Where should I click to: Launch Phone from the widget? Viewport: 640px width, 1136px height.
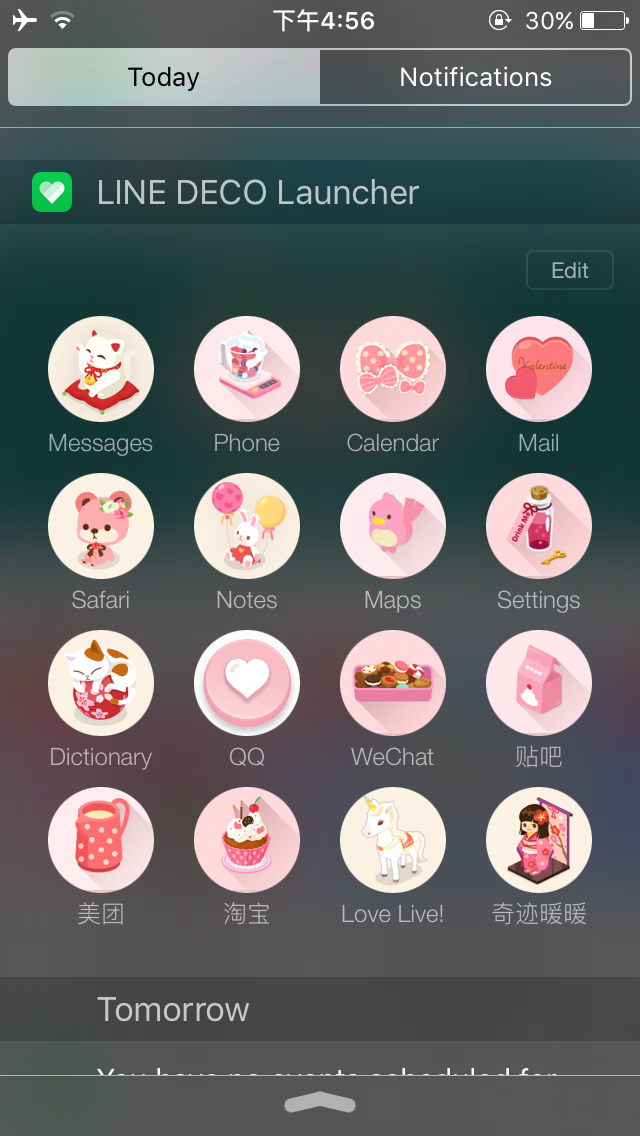[x=247, y=369]
